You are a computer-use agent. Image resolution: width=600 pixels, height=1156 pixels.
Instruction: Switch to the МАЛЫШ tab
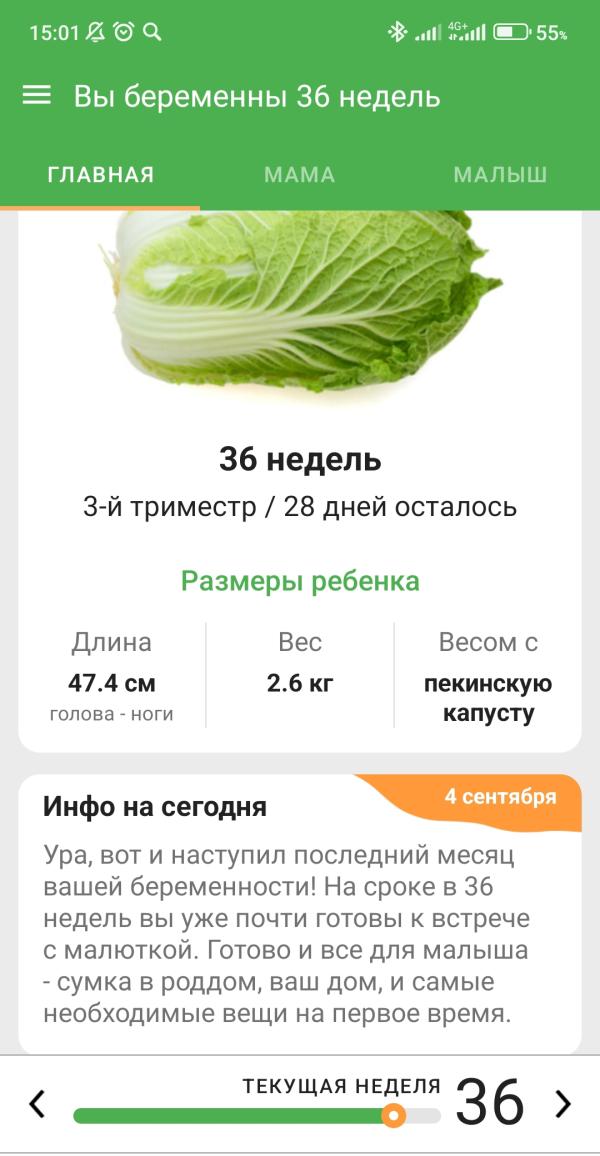(x=500, y=175)
